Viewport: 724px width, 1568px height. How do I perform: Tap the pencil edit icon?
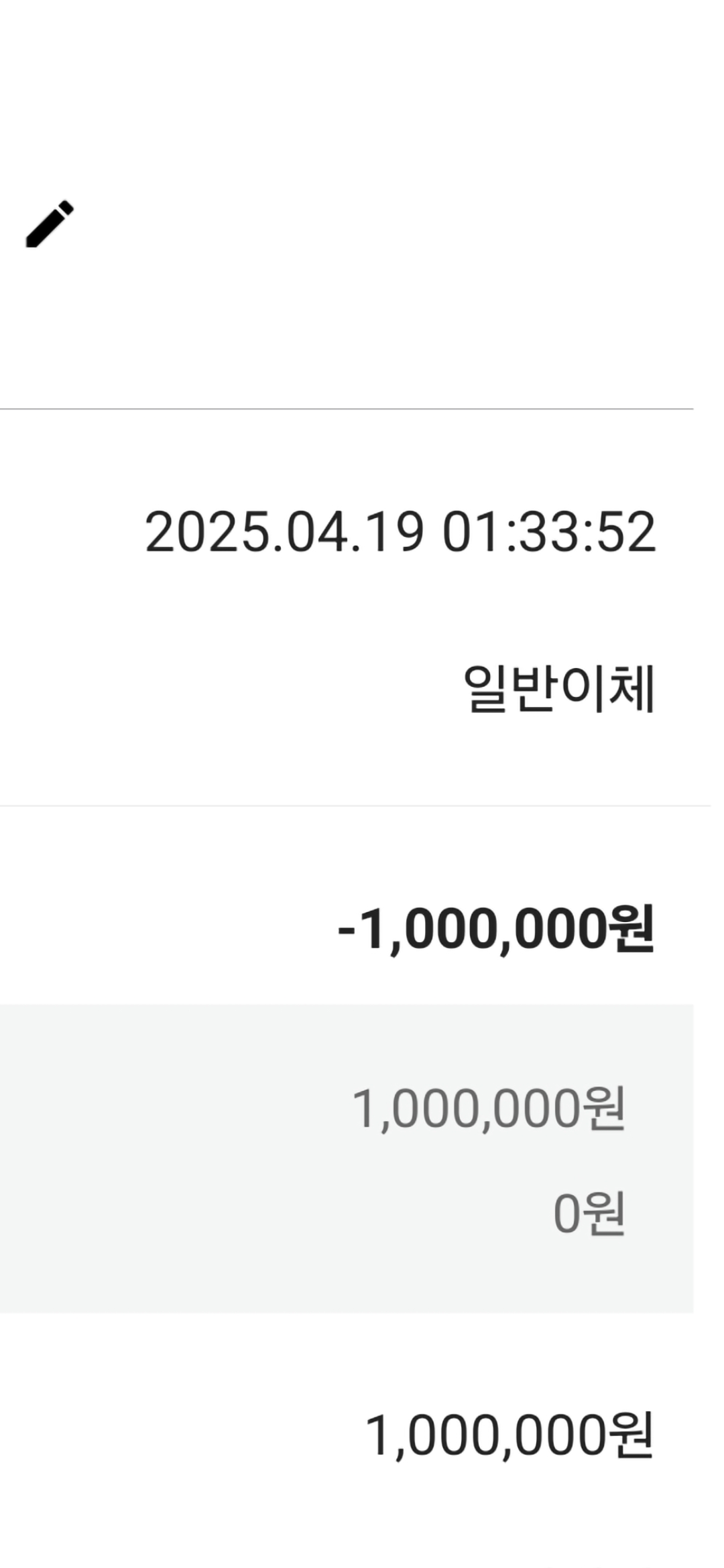pos(50,224)
